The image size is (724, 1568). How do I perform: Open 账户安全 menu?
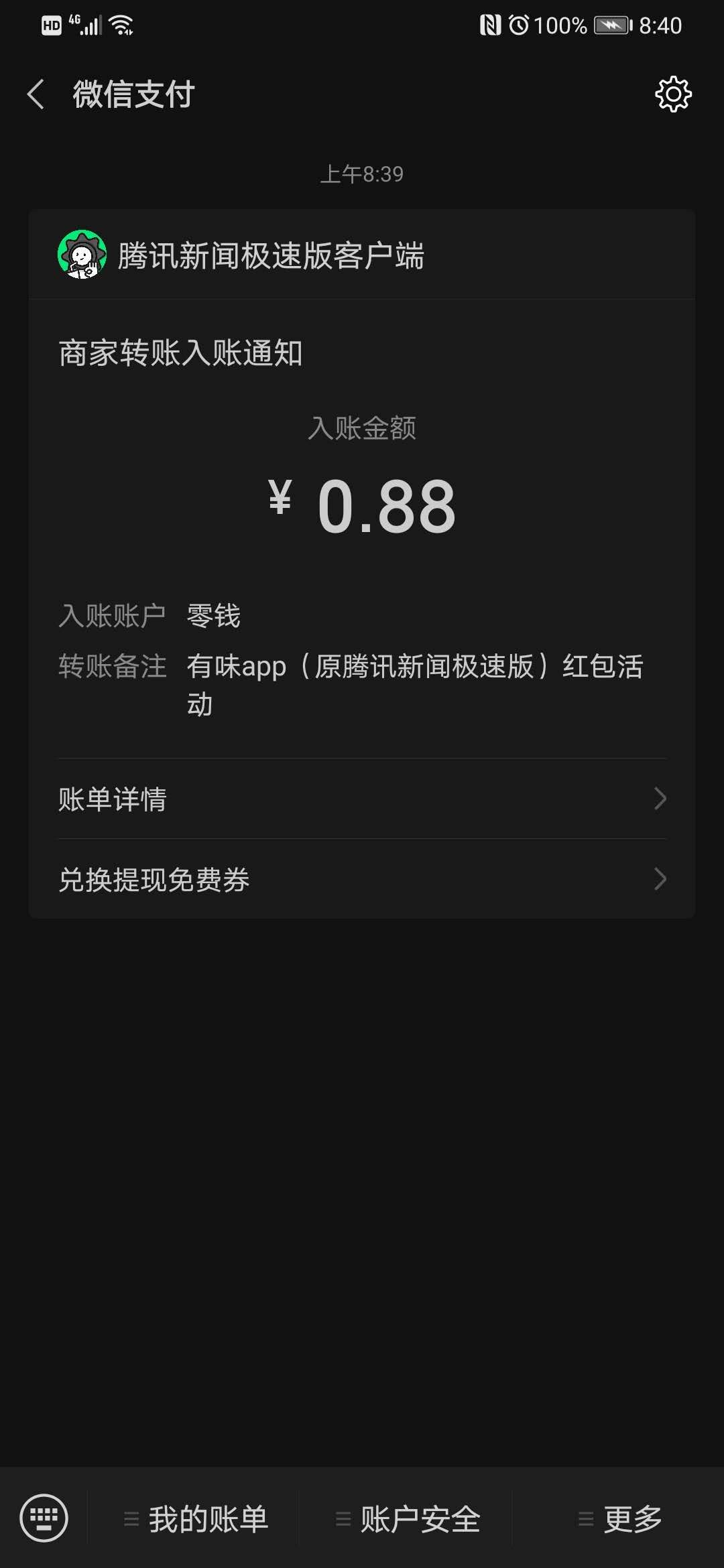[406, 1518]
